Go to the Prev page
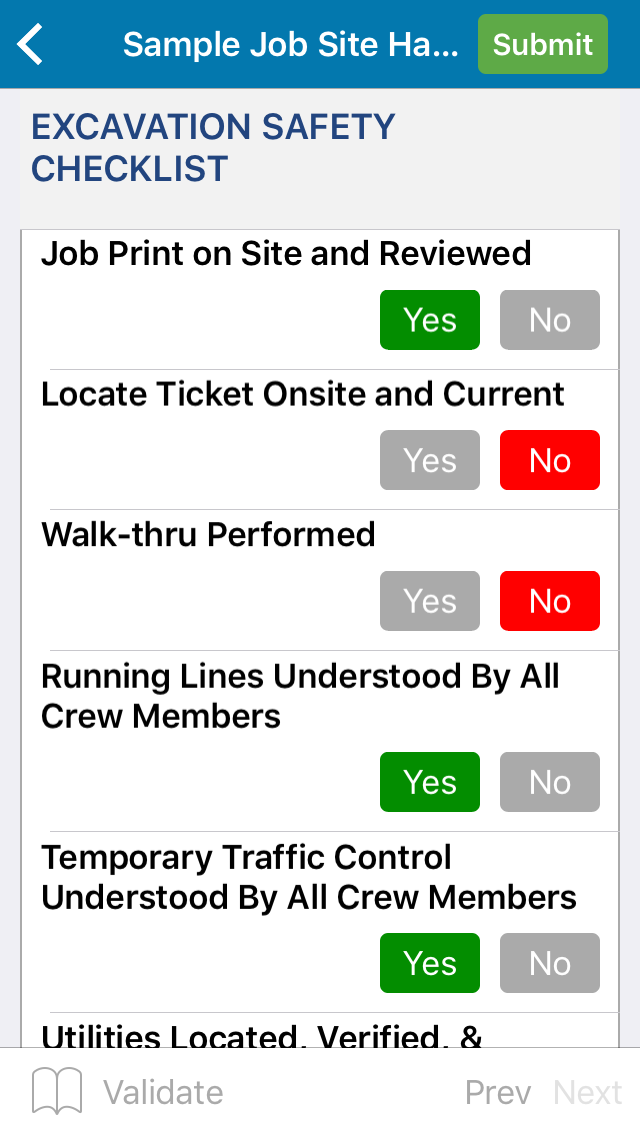This screenshot has height=1136, width=640. tap(498, 1092)
